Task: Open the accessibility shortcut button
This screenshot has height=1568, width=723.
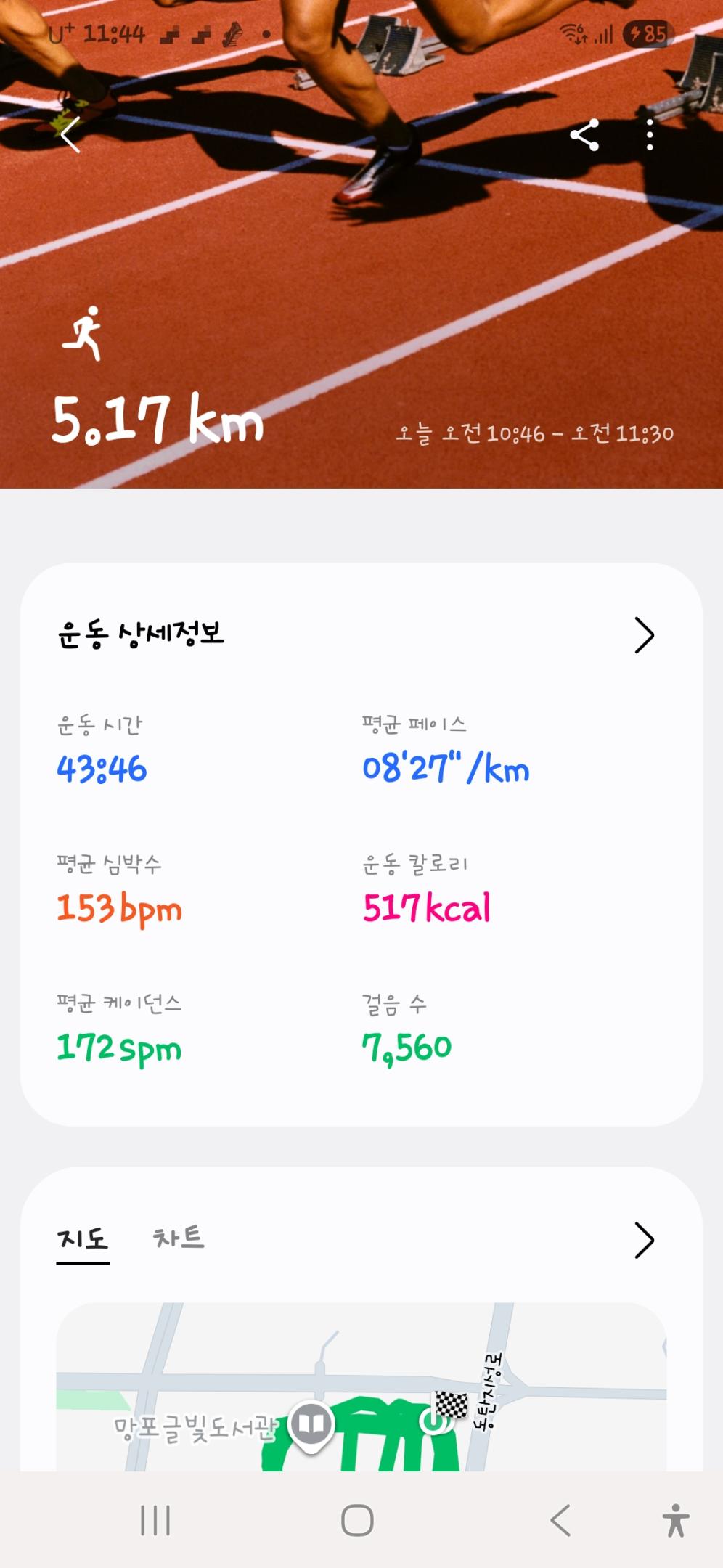Action: pyautogui.click(x=676, y=1520)
